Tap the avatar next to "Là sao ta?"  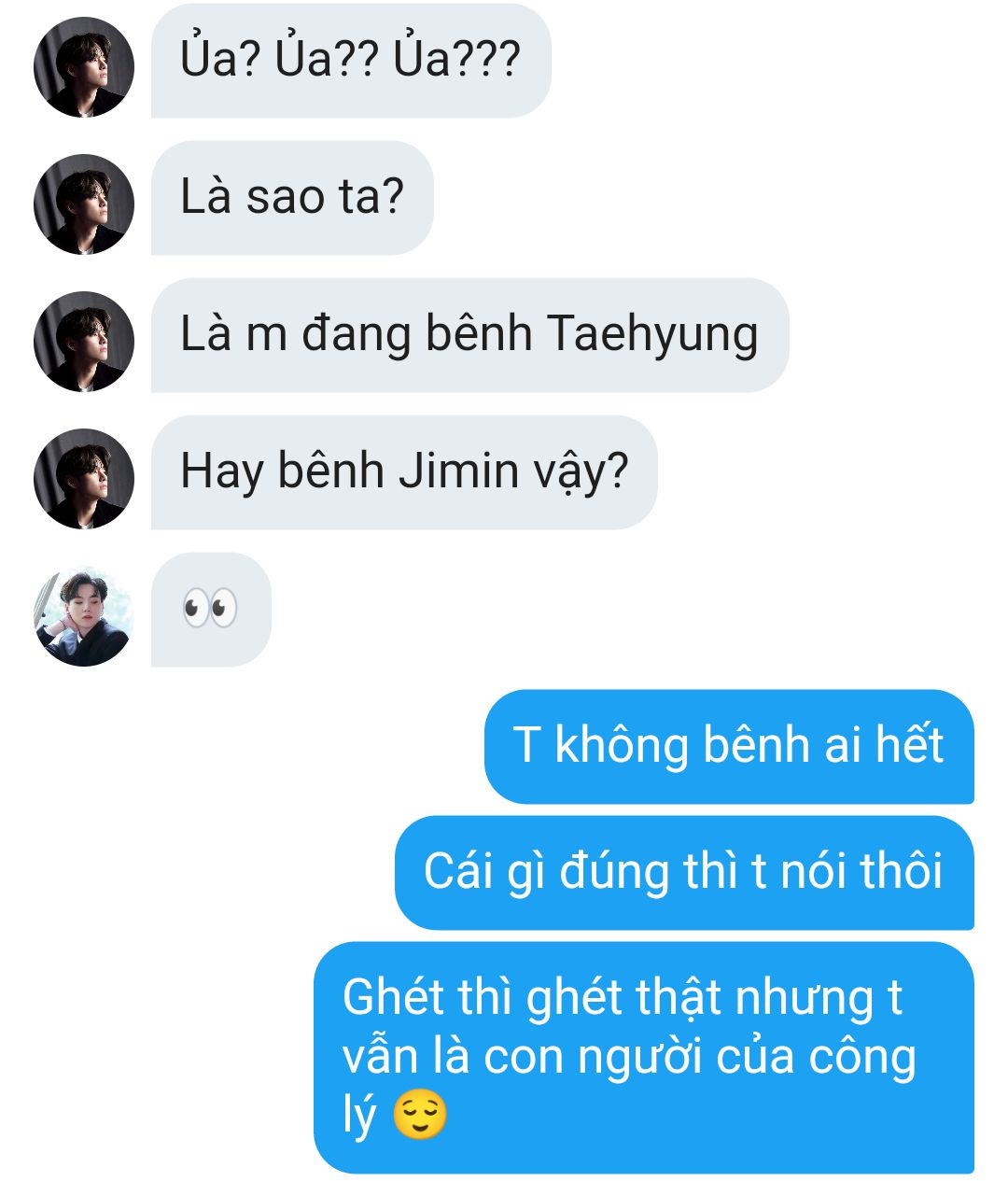tap(84, 204)
